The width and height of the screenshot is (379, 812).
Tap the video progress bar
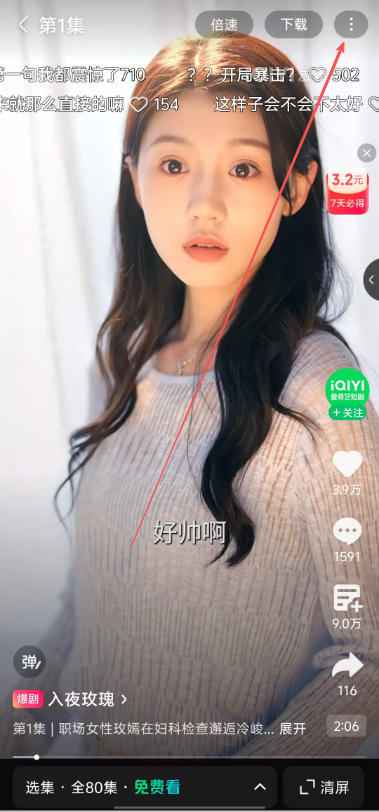tap(190, 757)
